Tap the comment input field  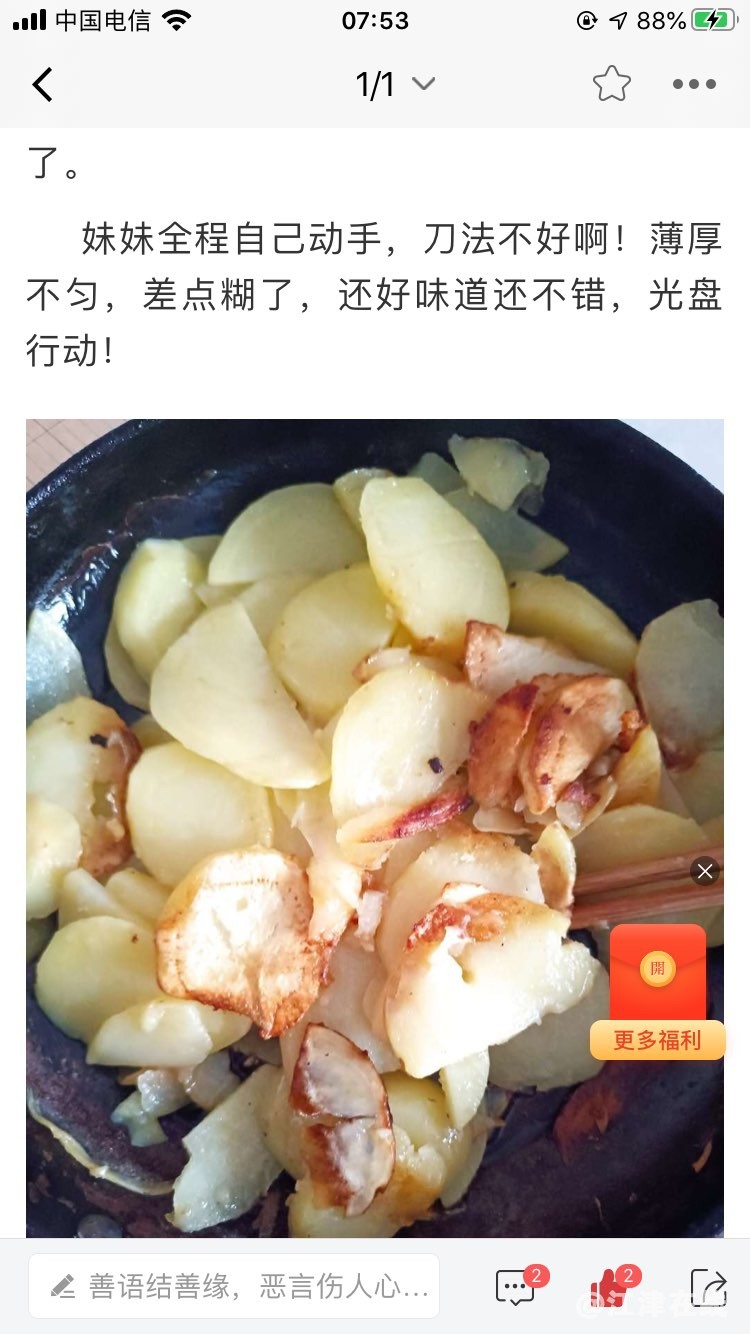[234, 1286]
